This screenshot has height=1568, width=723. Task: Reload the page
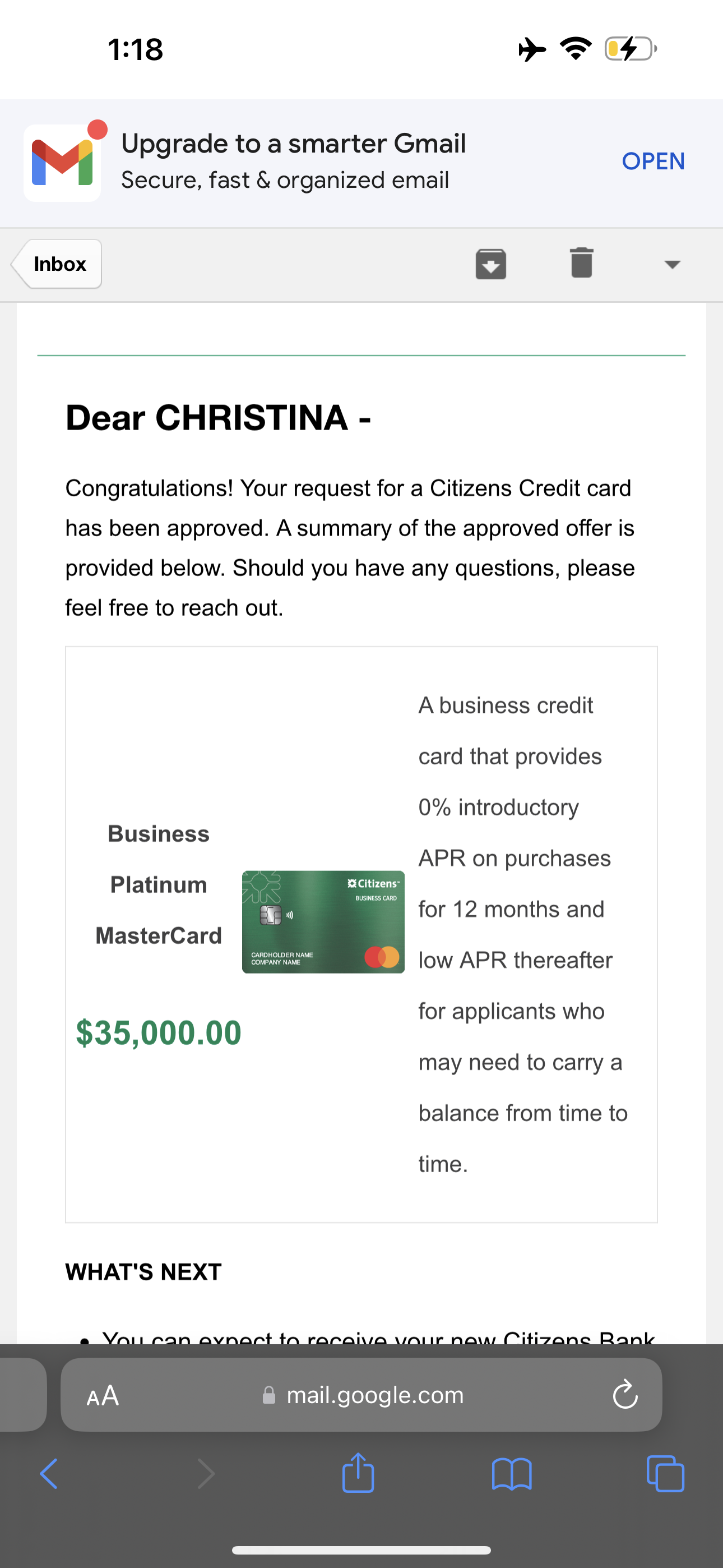point(624,1395)
